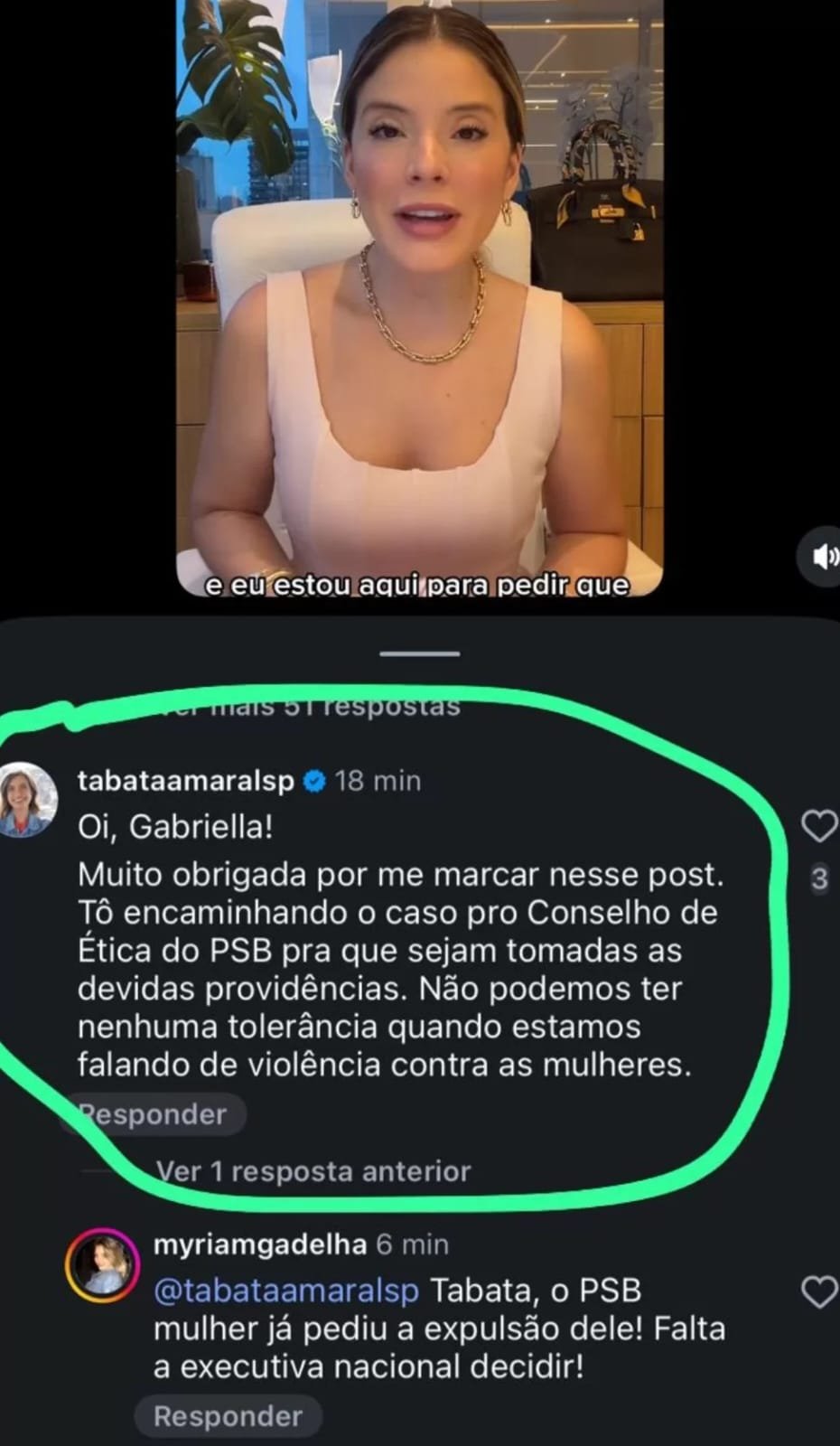The image size is (840, 1446).
Task: Tap Responder under myriamgadelha's reply
Action: [228, 1416]
